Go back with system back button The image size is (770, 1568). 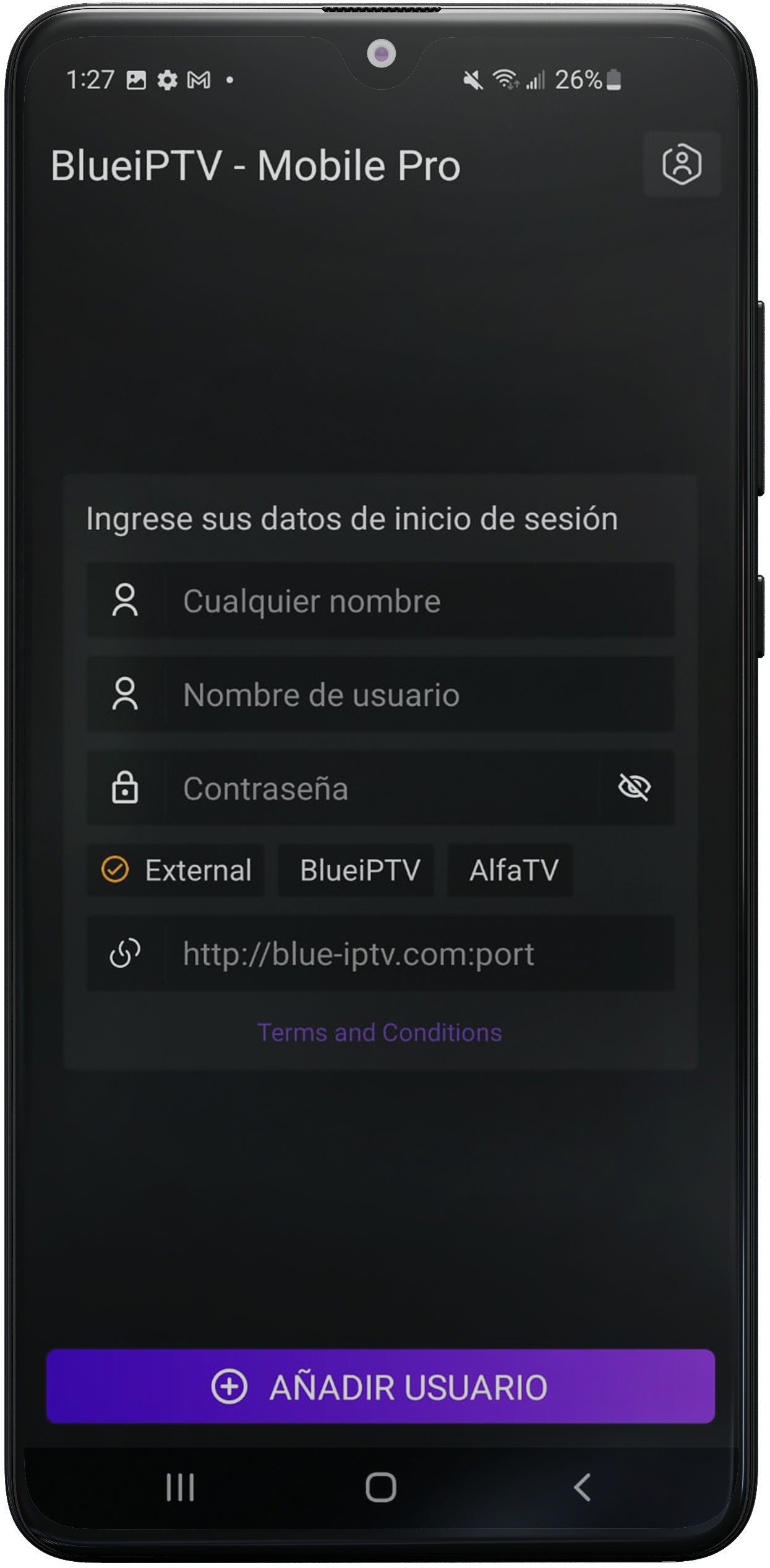[x=582, y=1488]
